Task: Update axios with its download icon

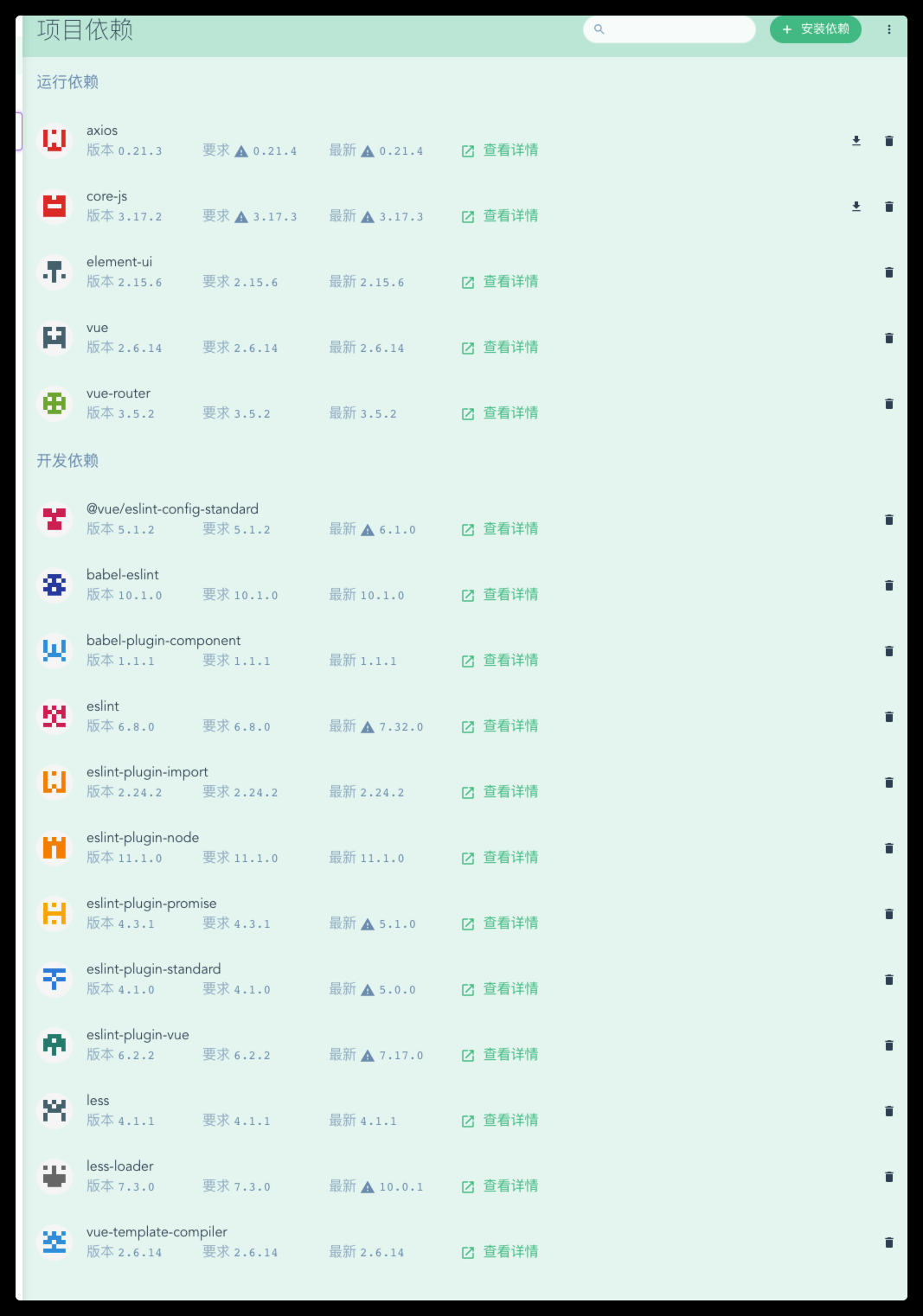Action: [x=856, y=141]
